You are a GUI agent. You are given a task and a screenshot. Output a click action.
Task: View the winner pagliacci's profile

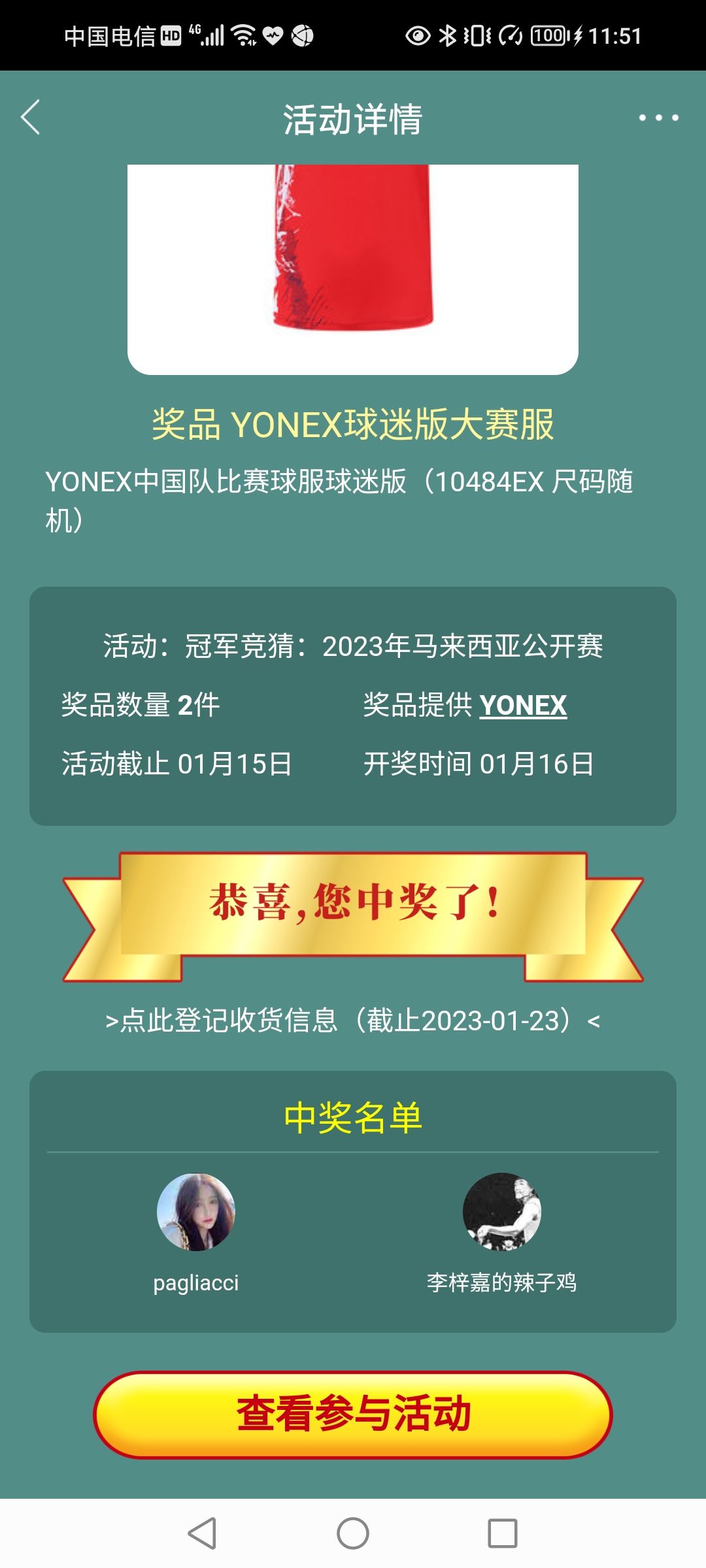(x=196, y=1213)
